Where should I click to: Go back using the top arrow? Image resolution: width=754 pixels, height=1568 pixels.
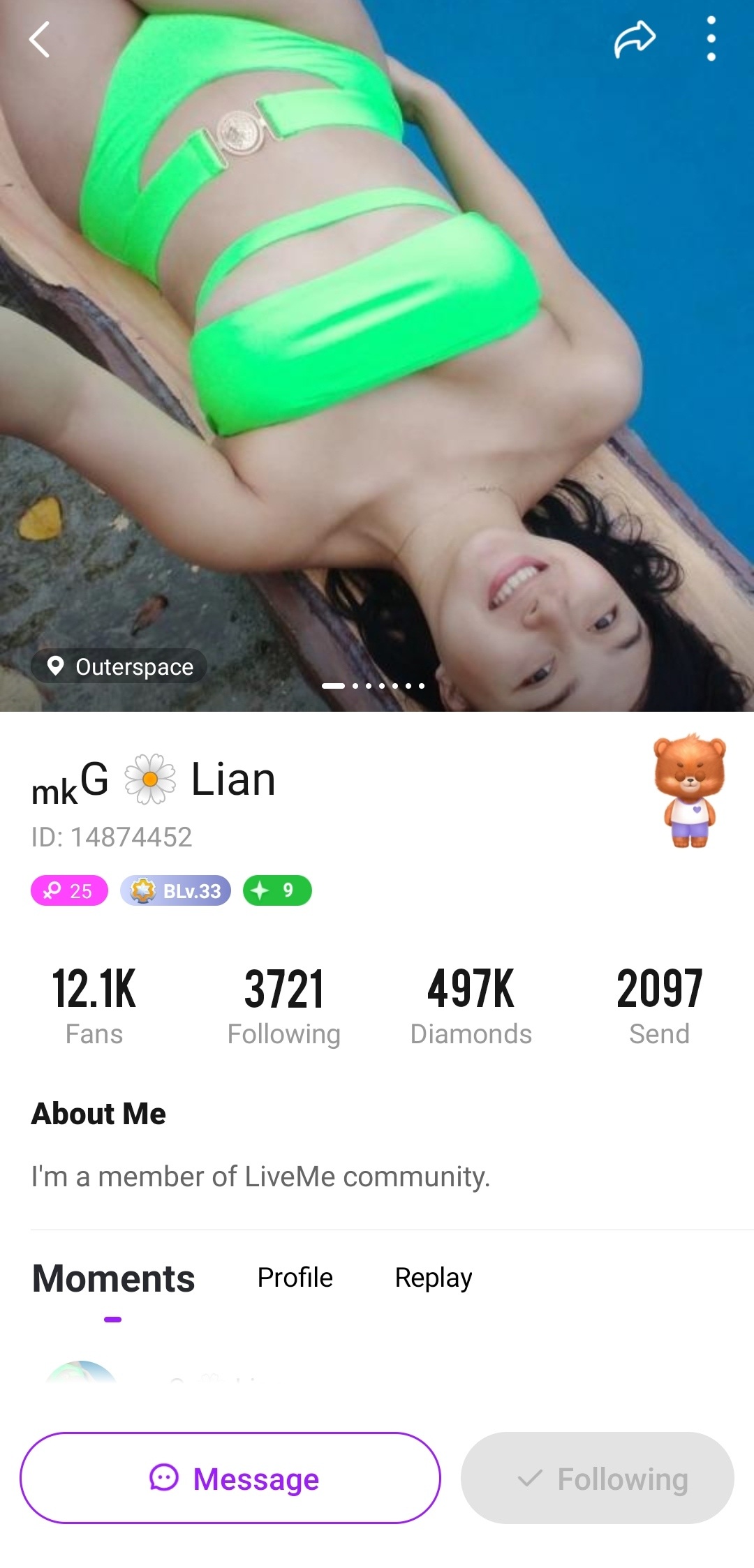tap(40, 39)
